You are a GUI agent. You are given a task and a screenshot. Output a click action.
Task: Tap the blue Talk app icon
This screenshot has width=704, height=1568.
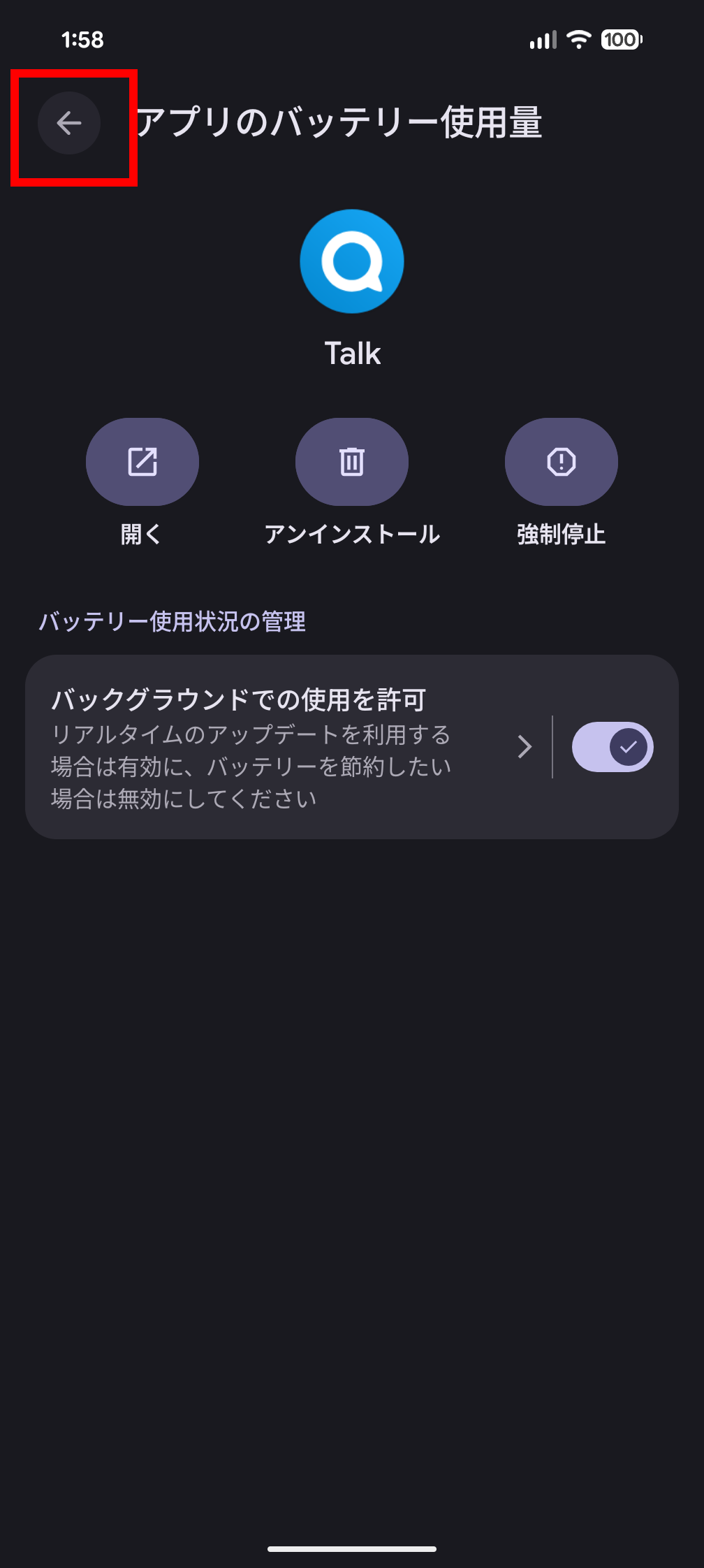pyautogui.click(x=352, y=261)
